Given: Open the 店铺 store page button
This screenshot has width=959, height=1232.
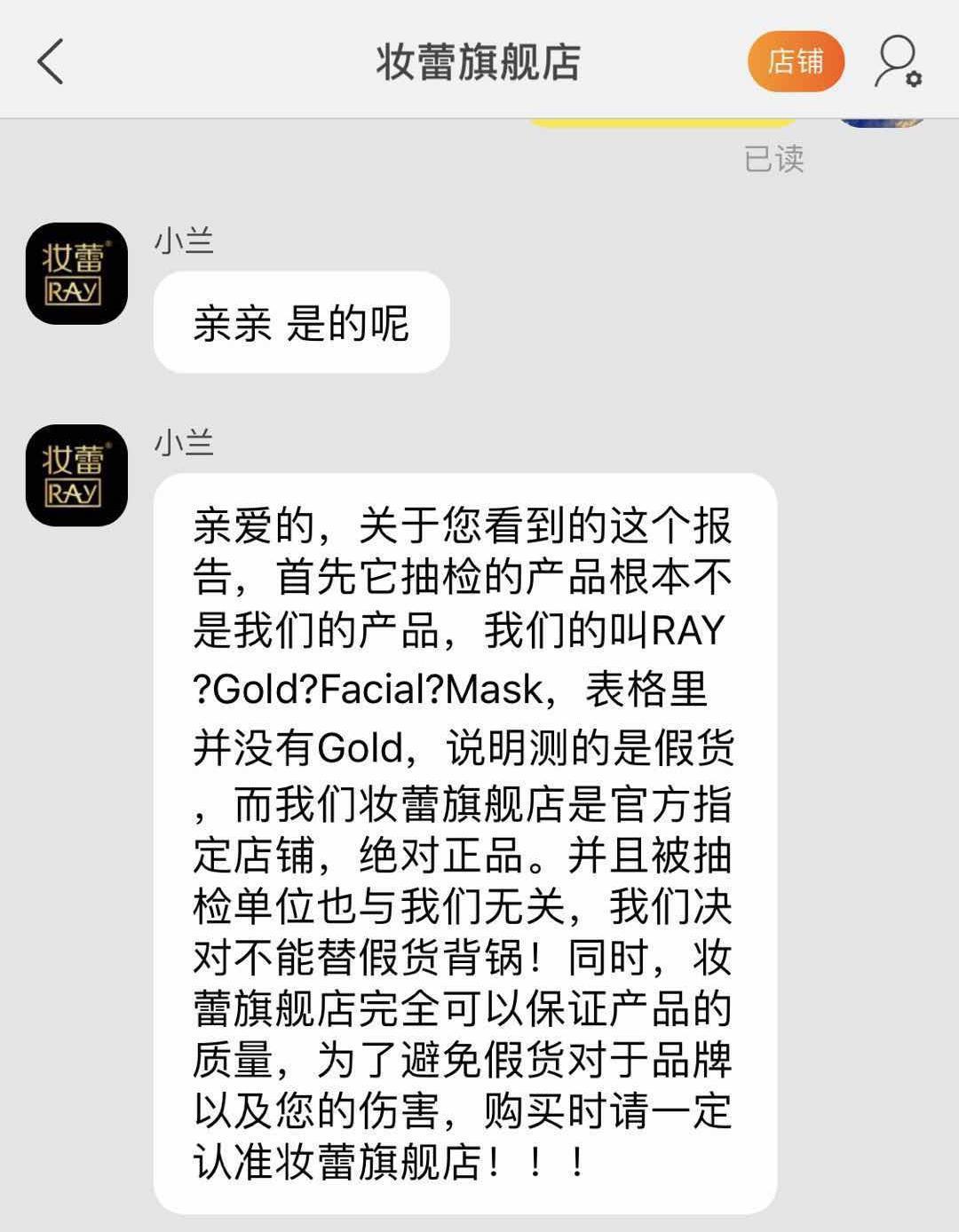Looking at the screenshot, I should pyautogui.click(x=796, y=61).
